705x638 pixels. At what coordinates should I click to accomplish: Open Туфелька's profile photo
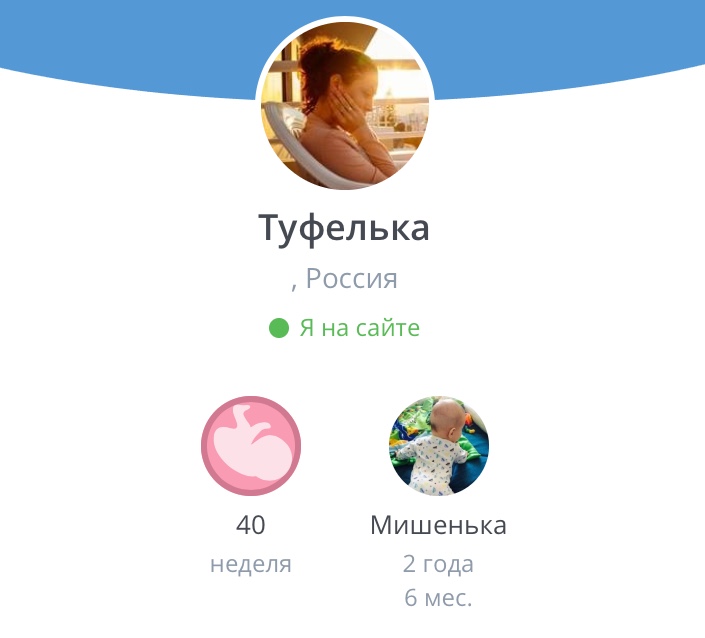pos(346,105)
